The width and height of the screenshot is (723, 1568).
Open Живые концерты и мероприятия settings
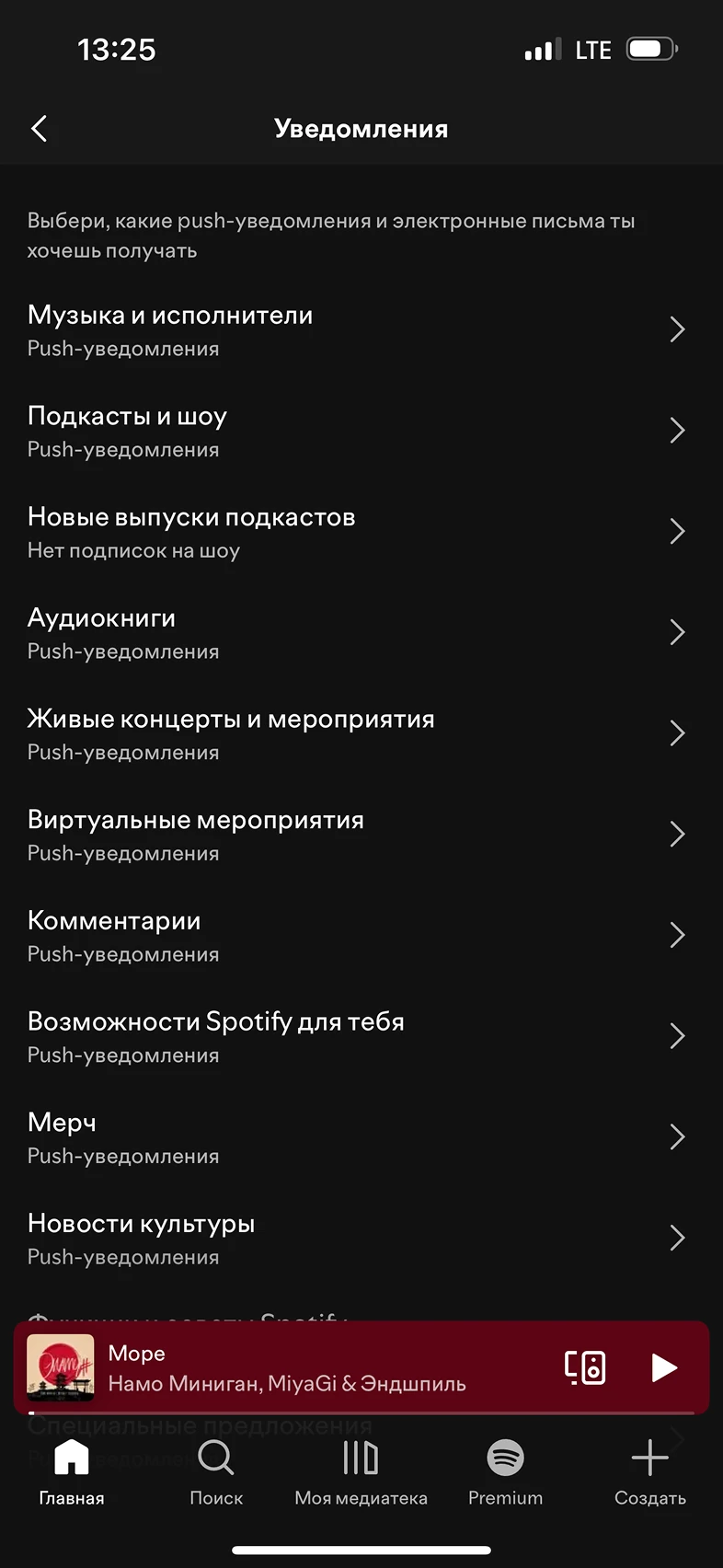pyautogui.click(x=361, y=733)
